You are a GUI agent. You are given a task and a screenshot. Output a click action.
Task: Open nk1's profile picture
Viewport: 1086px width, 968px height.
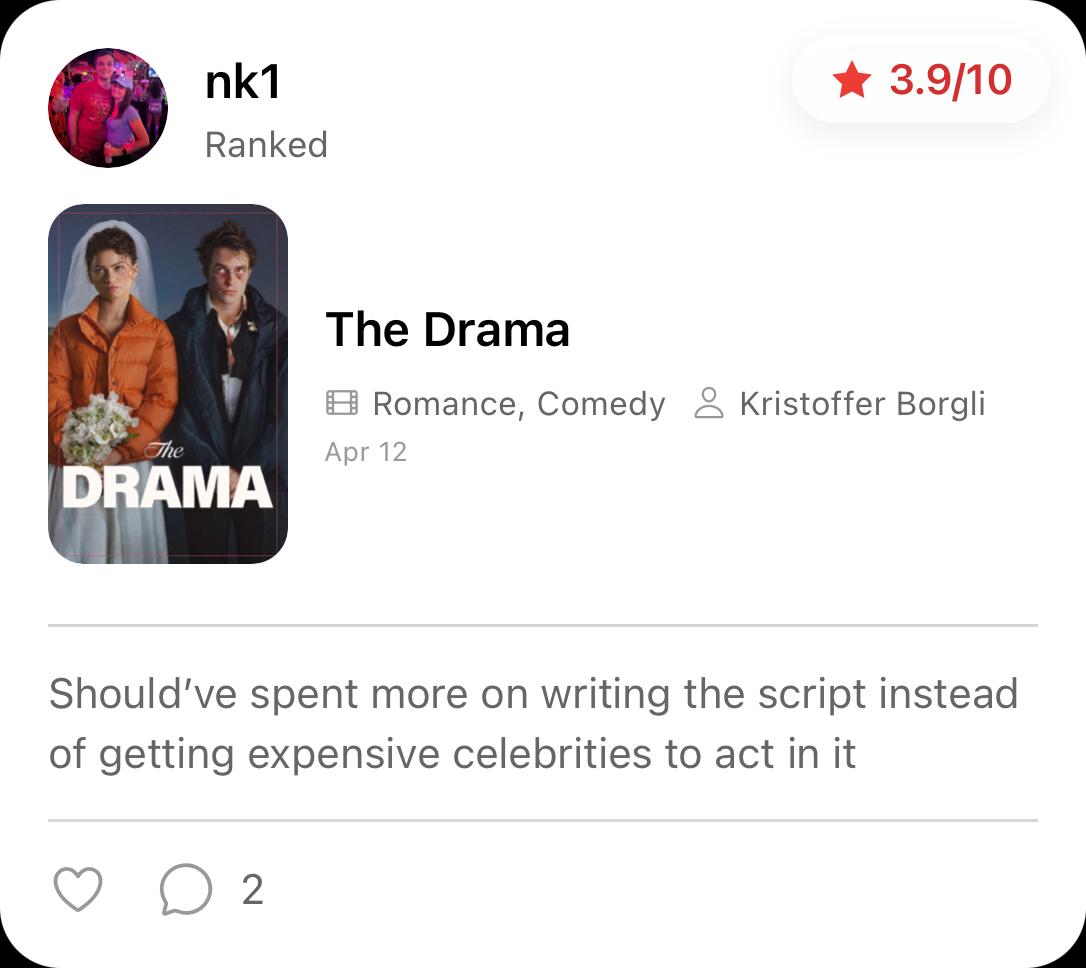click(108, 108)
